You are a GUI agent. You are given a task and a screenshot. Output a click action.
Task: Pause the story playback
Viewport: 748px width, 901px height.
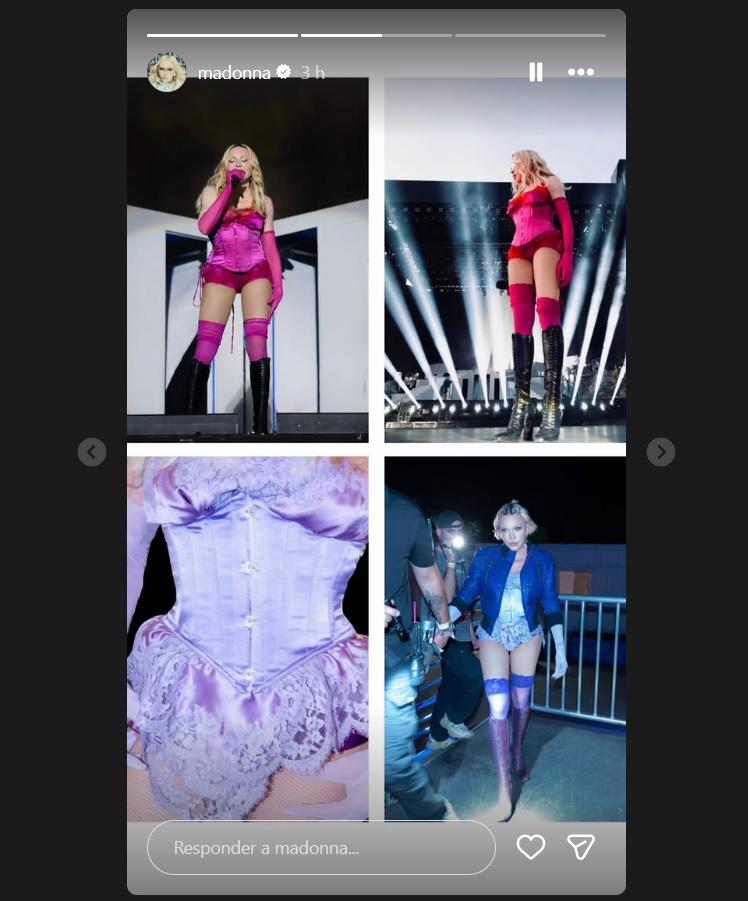(x=536, y=72)
